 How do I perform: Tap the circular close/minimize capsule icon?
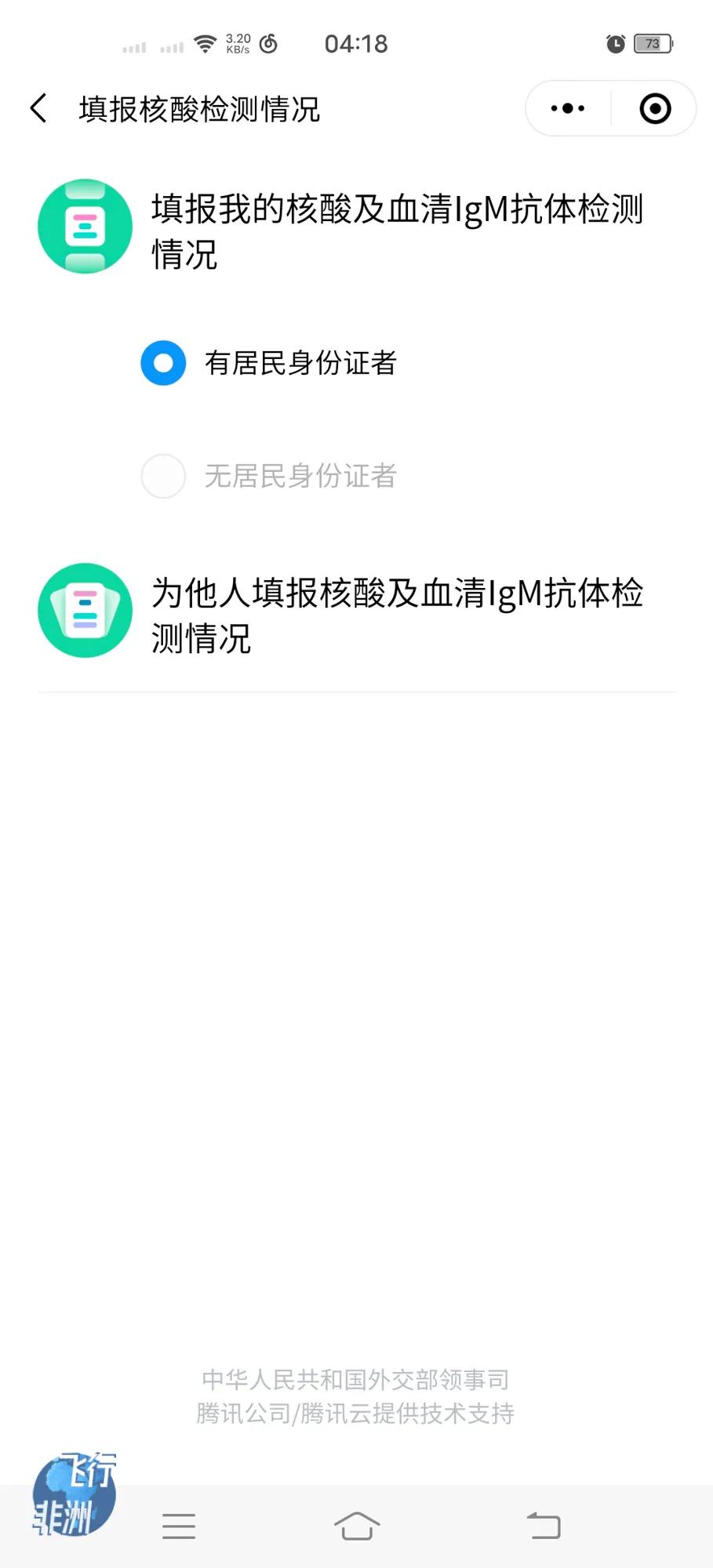653,107
